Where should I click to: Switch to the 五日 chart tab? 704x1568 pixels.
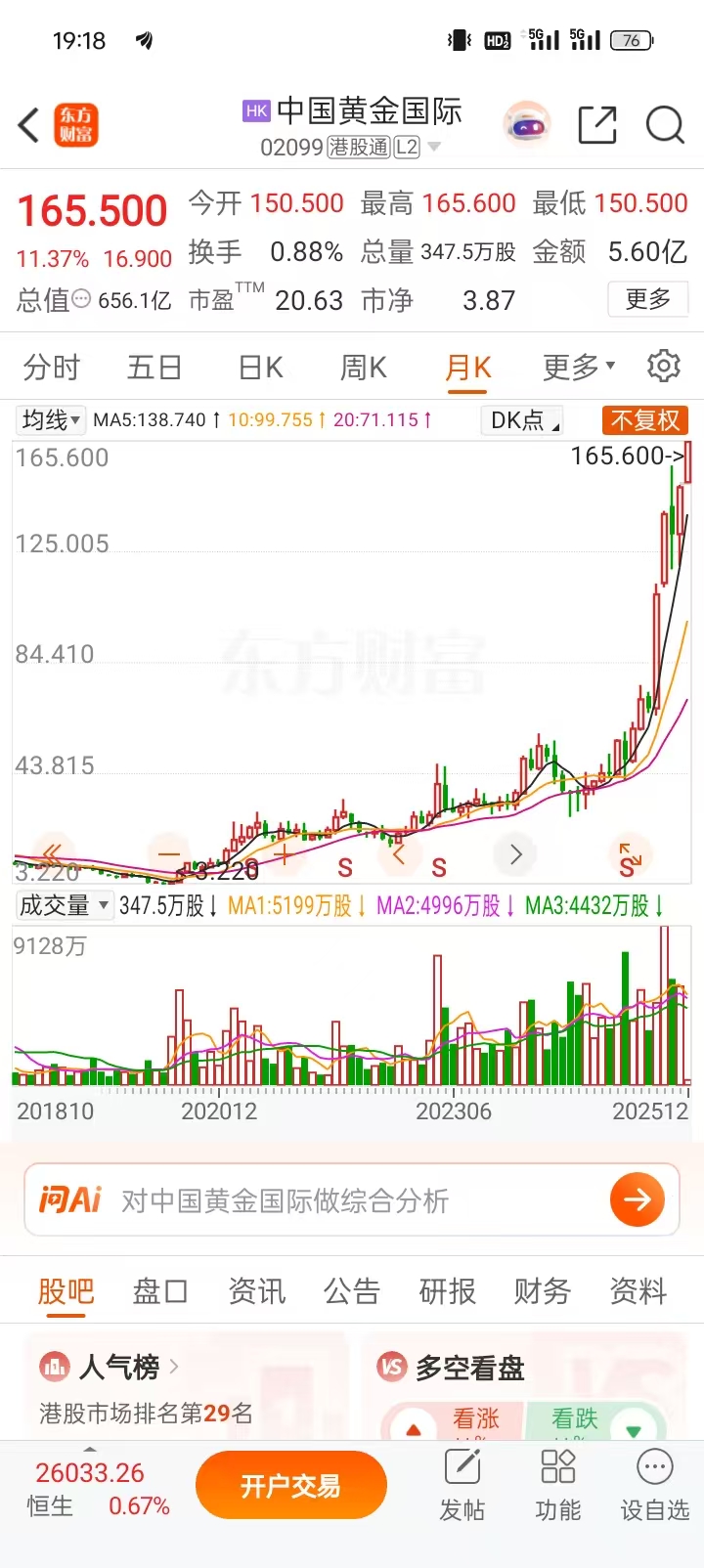[154, 368]
